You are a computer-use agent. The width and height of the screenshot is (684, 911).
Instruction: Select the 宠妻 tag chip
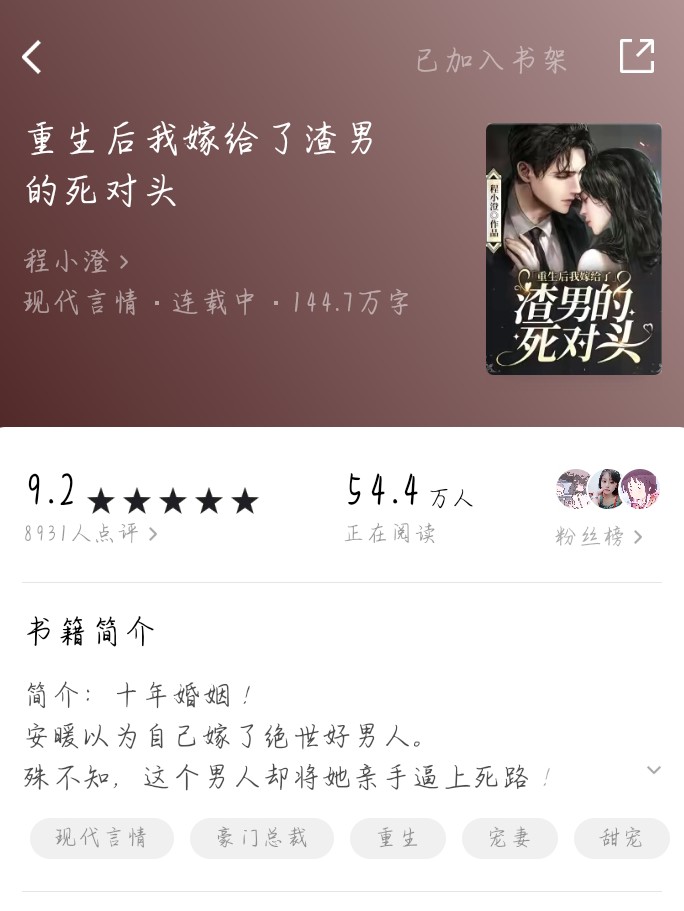pyautogui.click(x=509, y=838)
